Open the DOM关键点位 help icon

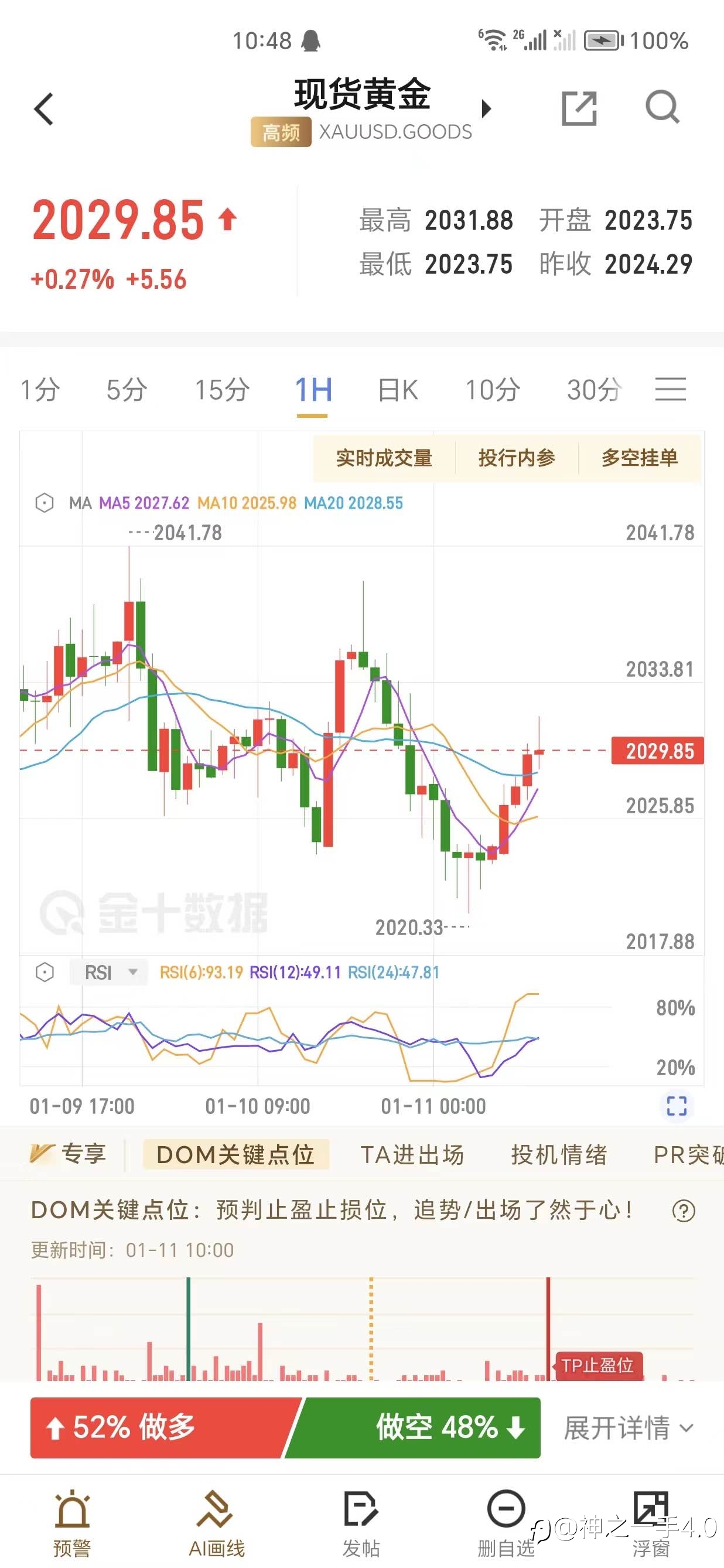click(683, 1211)
